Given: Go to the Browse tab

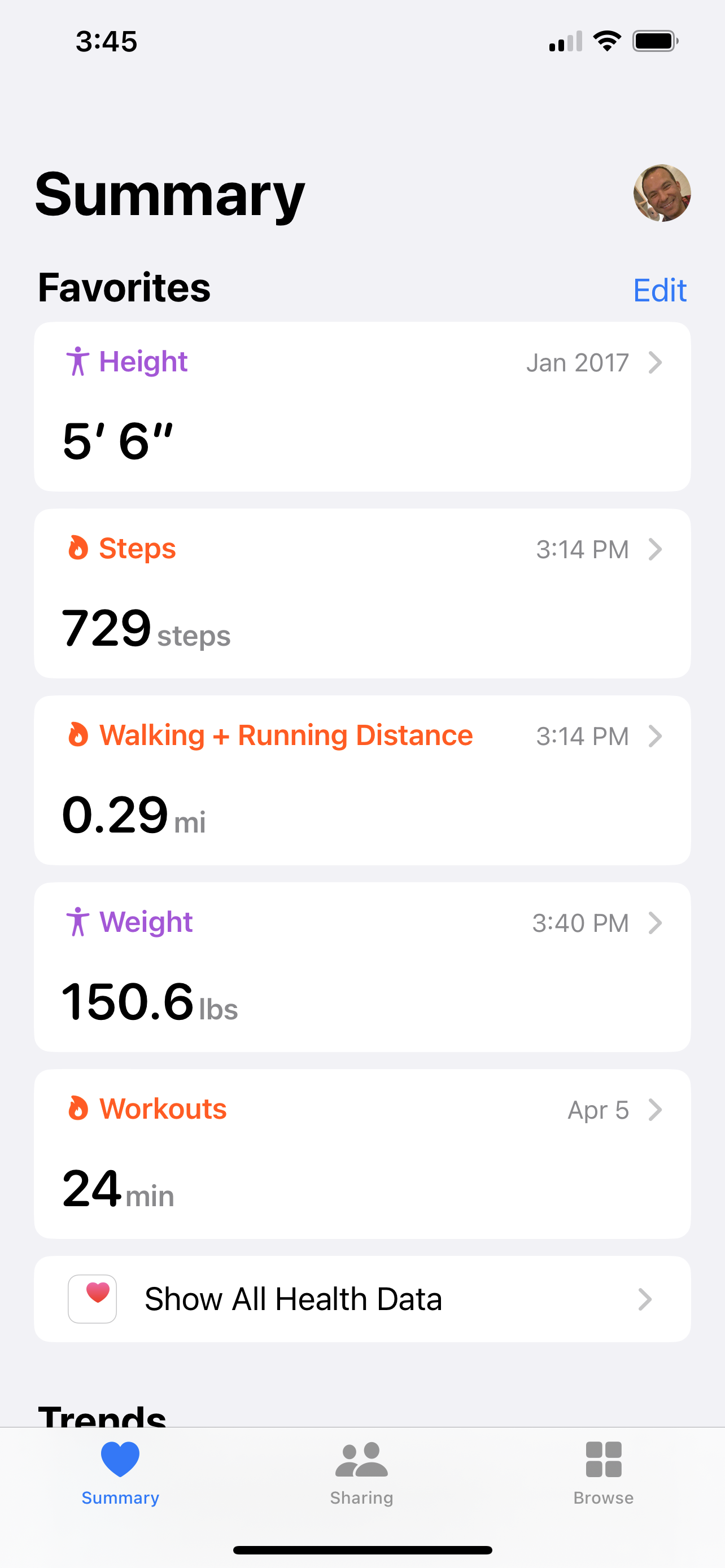Looking at the screenshot, I should click(603, 1473).
